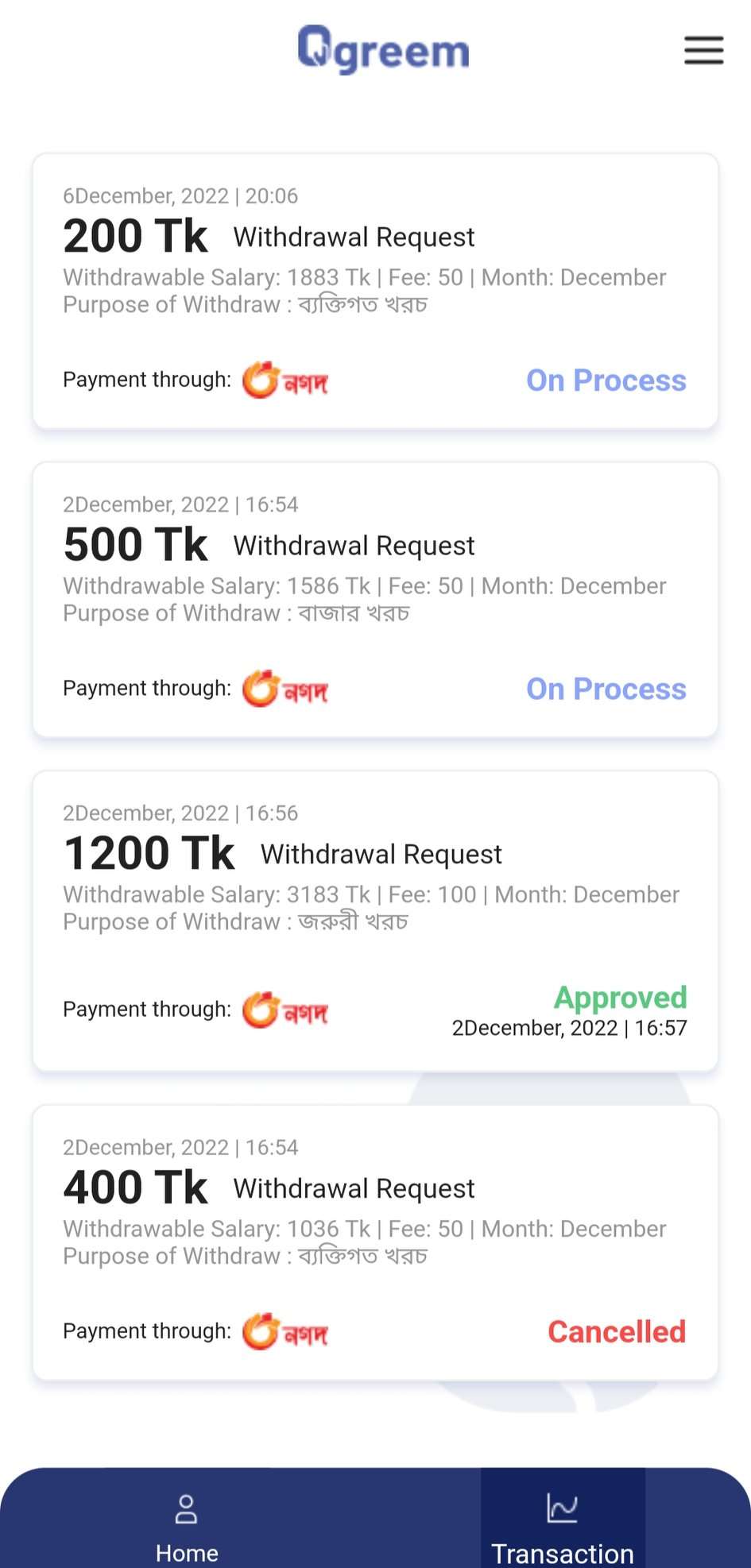Tap the Approved status label
Screen dimensions: 751x1568
620,998
